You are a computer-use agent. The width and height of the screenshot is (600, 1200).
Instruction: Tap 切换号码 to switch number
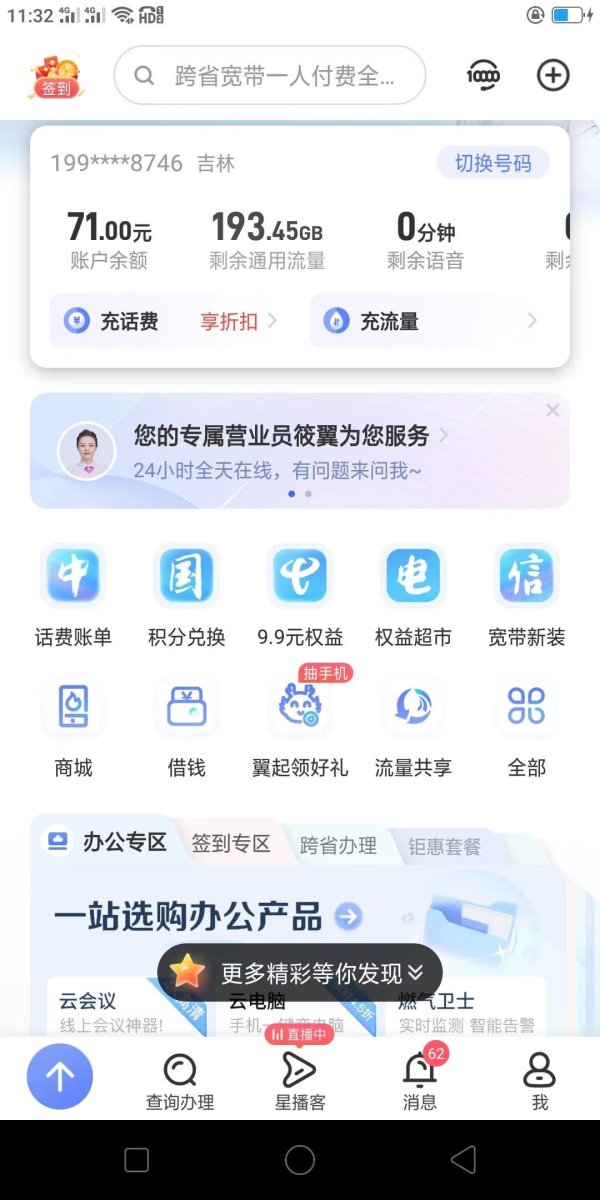[x=493, y=163]
